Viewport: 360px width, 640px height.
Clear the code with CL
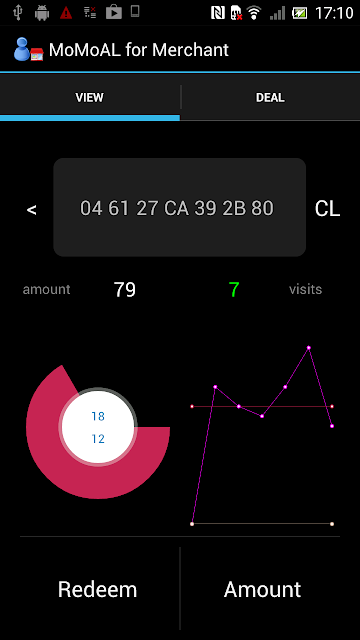click(x=327, y=209)
